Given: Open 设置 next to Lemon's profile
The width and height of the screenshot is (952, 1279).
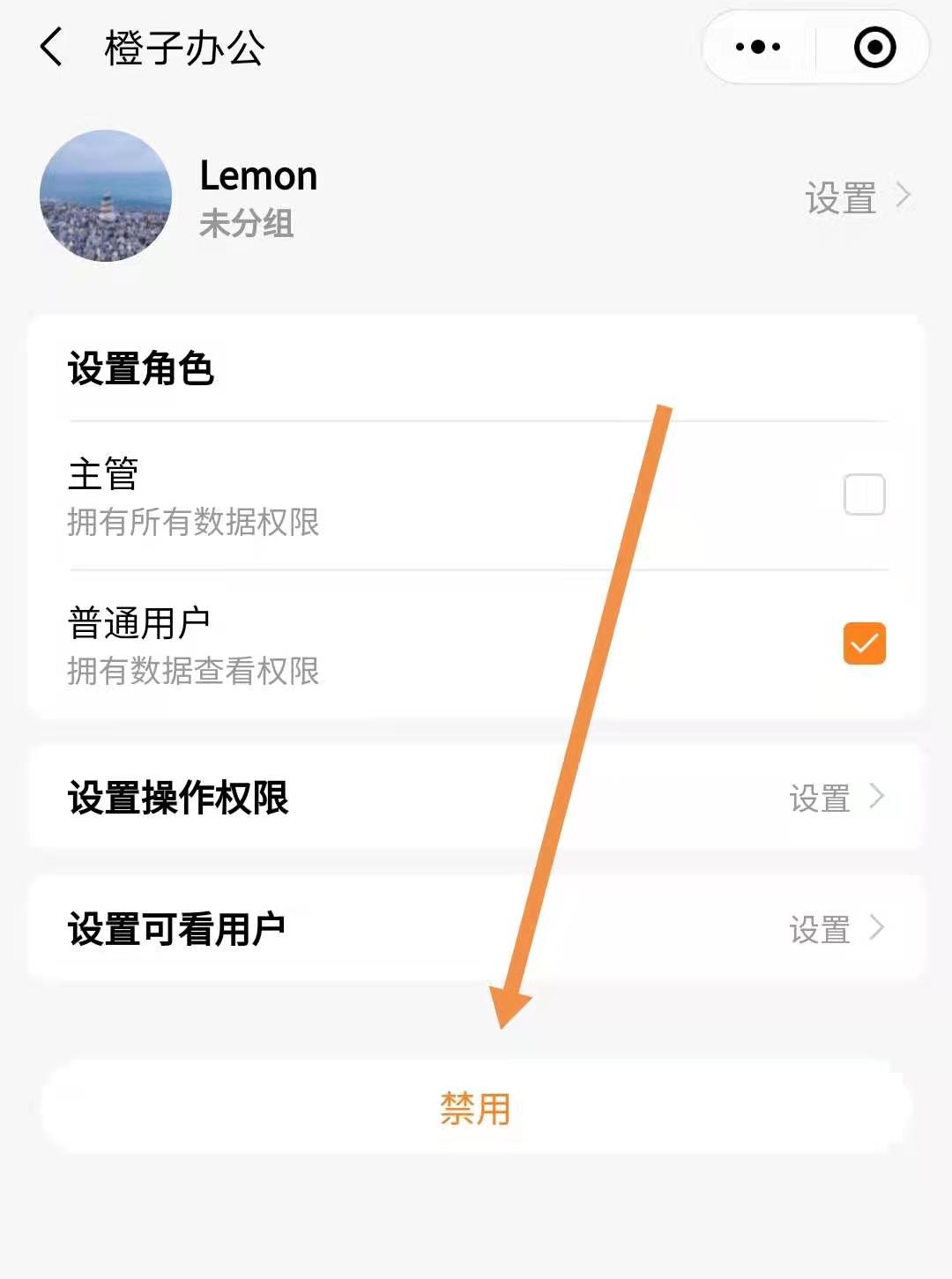Looking at the screenshot, I should pos(855,197).
